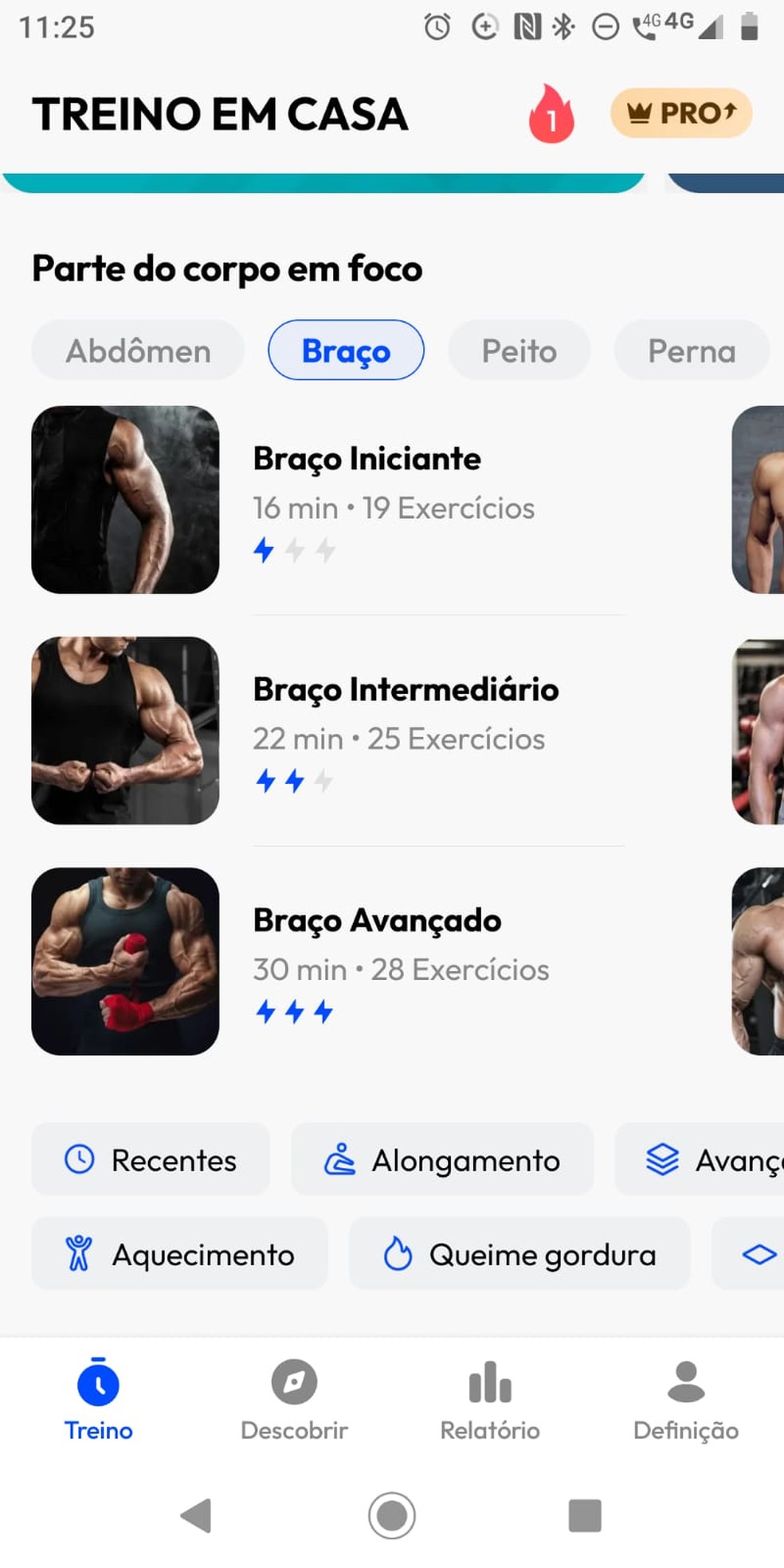Open the Definição tab

pyautogui.click(x=685, y=1400)
